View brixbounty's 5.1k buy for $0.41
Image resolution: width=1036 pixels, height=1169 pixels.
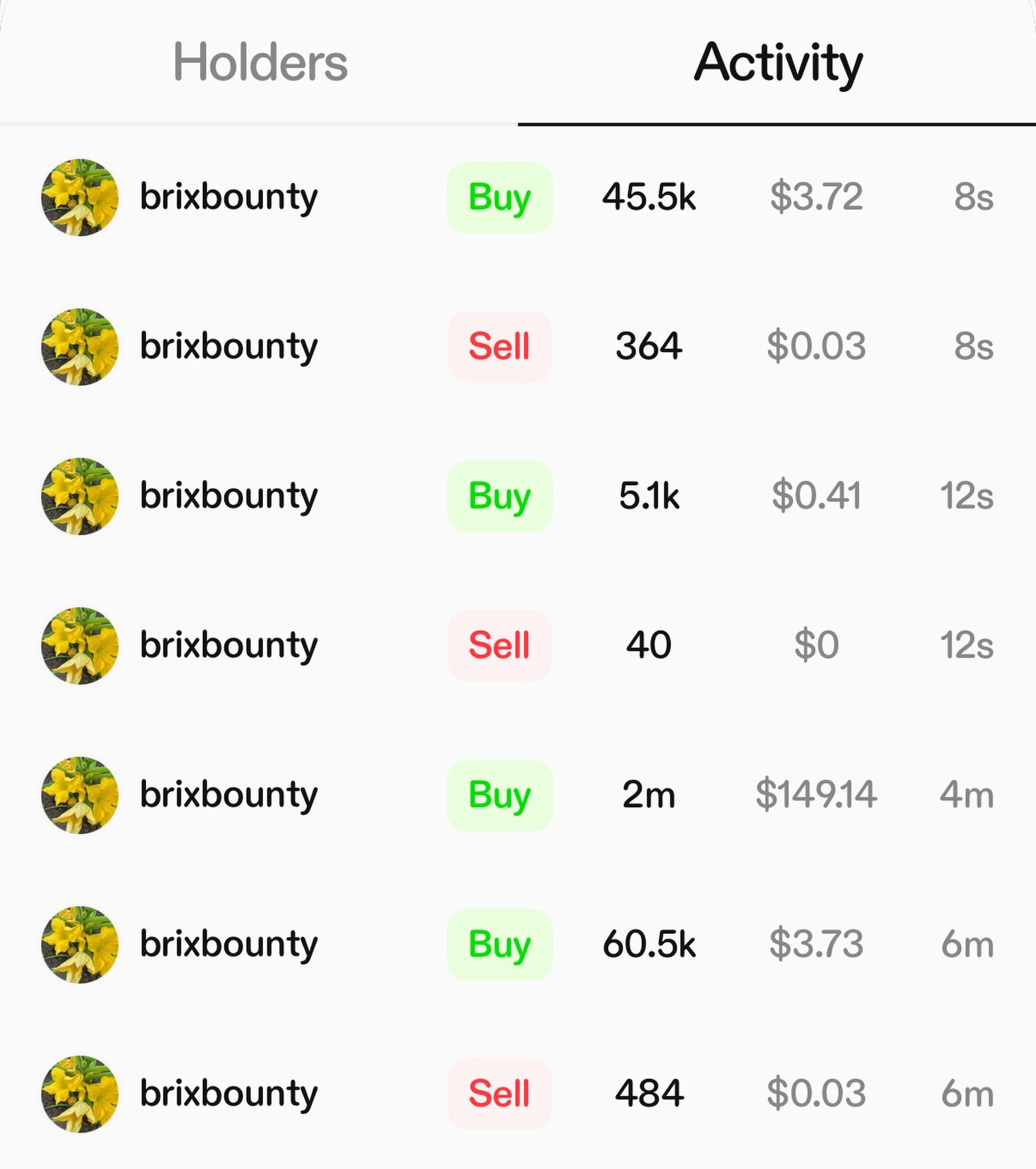pos(517,496)
